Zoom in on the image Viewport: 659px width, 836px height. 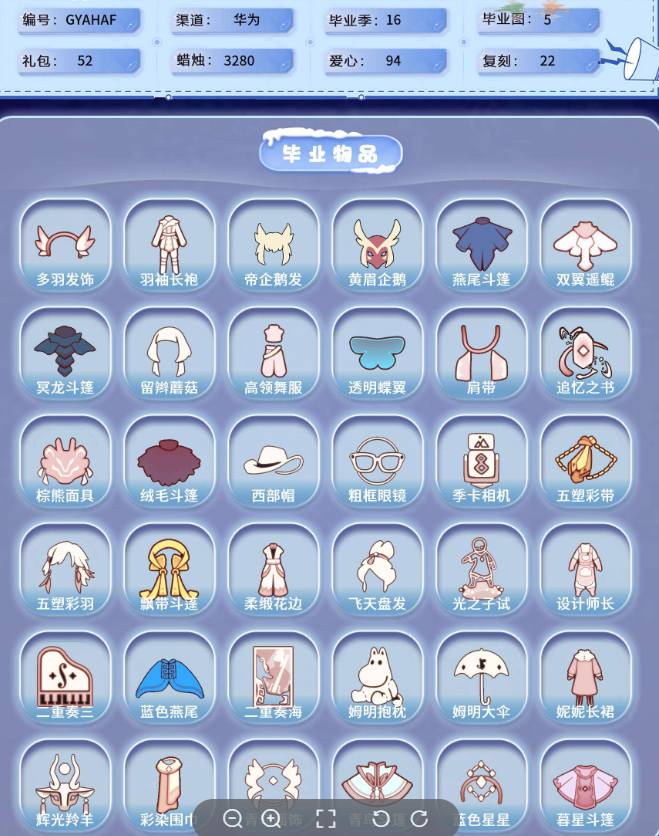[x=271, y=818]
